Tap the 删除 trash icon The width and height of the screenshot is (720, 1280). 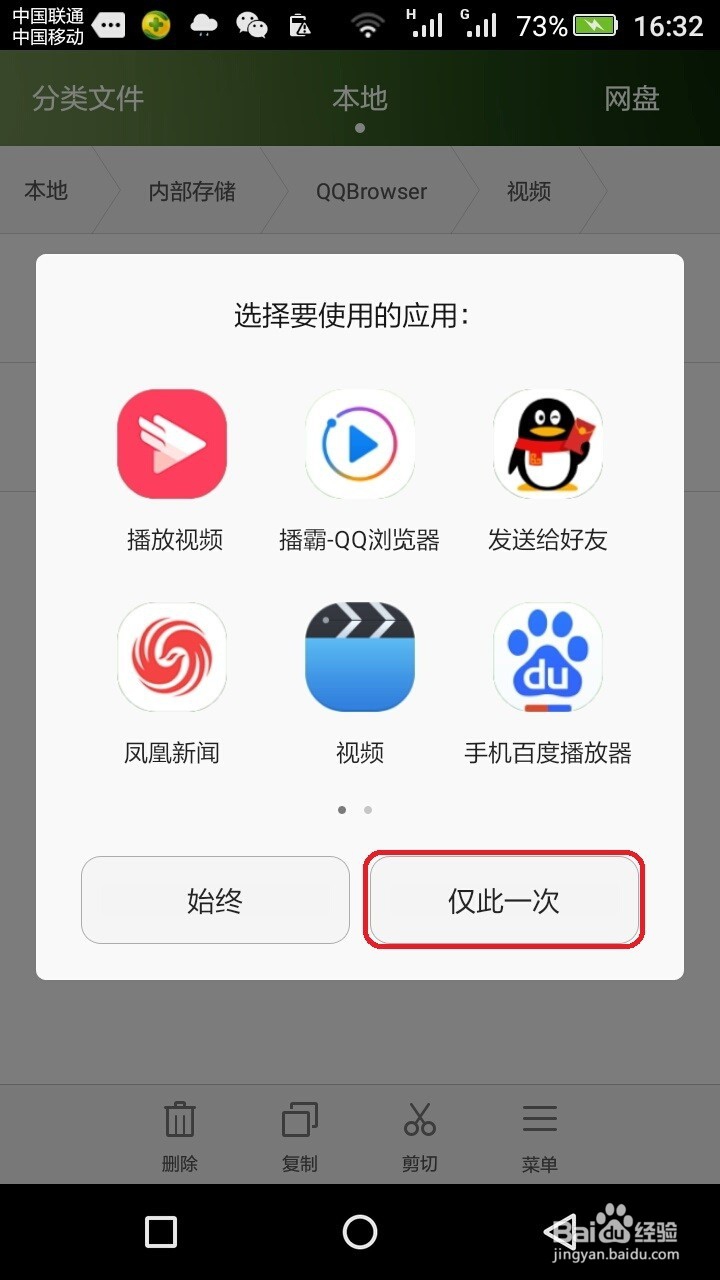[179, 1121]
